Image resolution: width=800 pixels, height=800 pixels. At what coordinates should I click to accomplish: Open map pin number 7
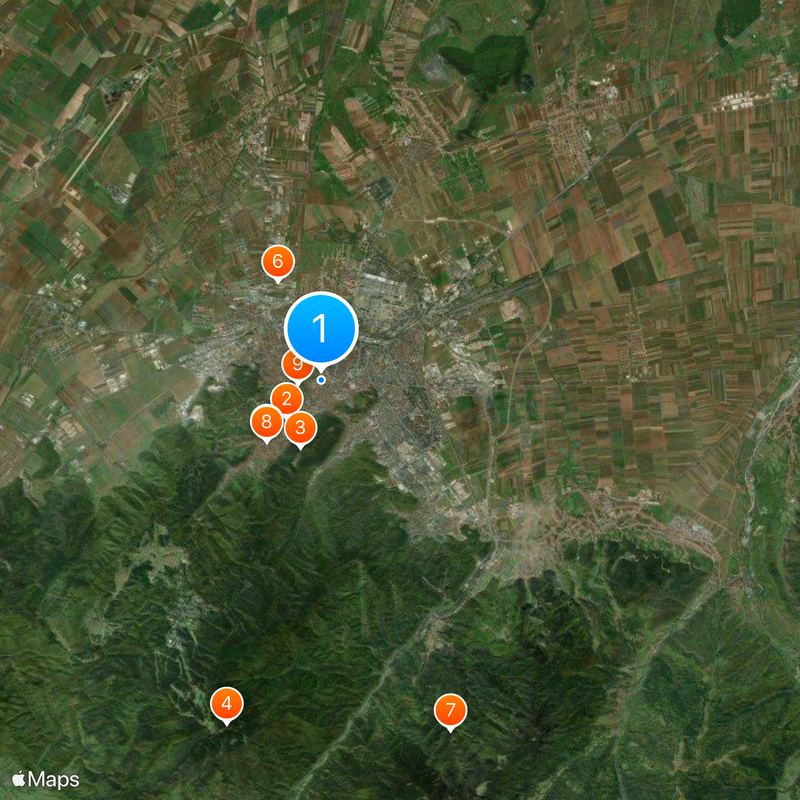point(451,711)
